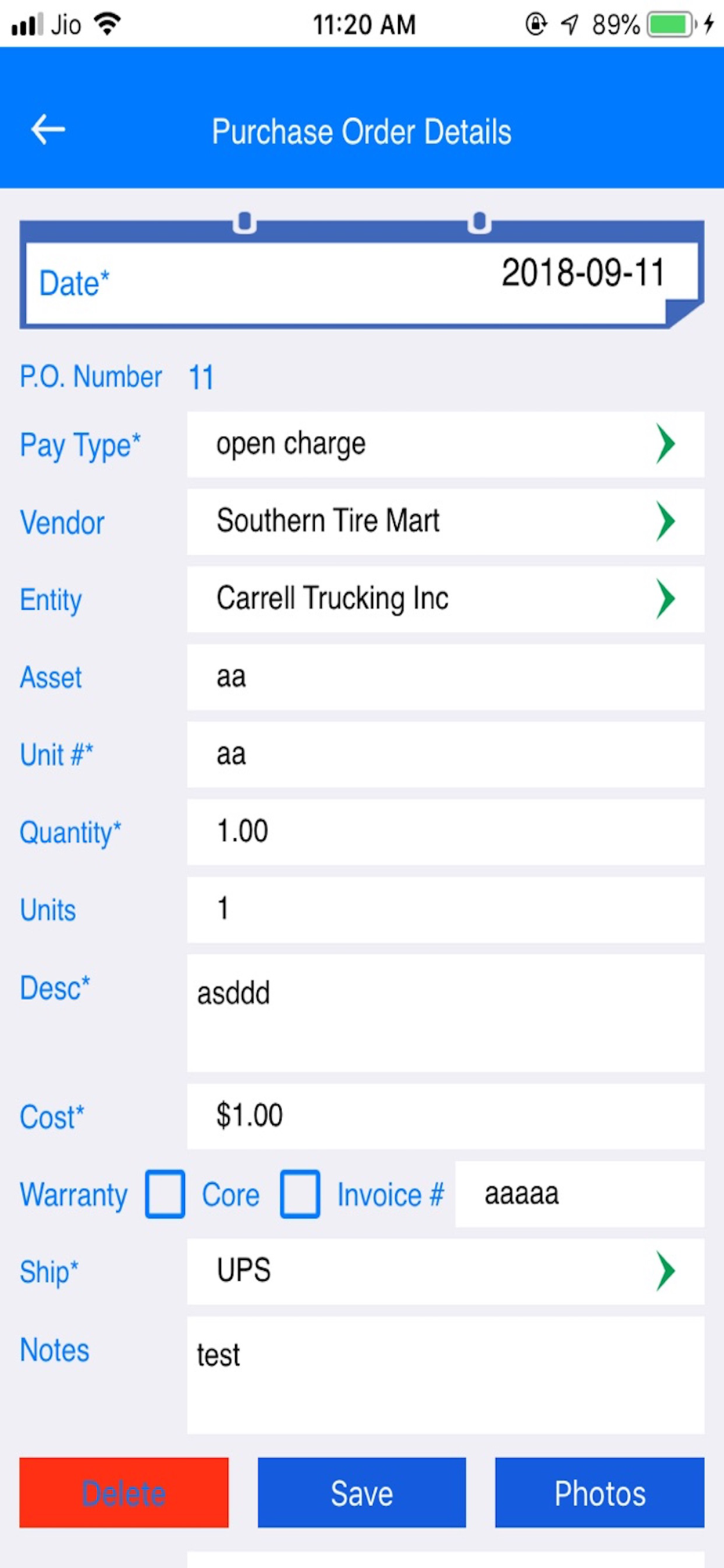The height and width of the screenshot is (1568, 724).
Task: Edit the Notes text box
Action: [445, 1376]
